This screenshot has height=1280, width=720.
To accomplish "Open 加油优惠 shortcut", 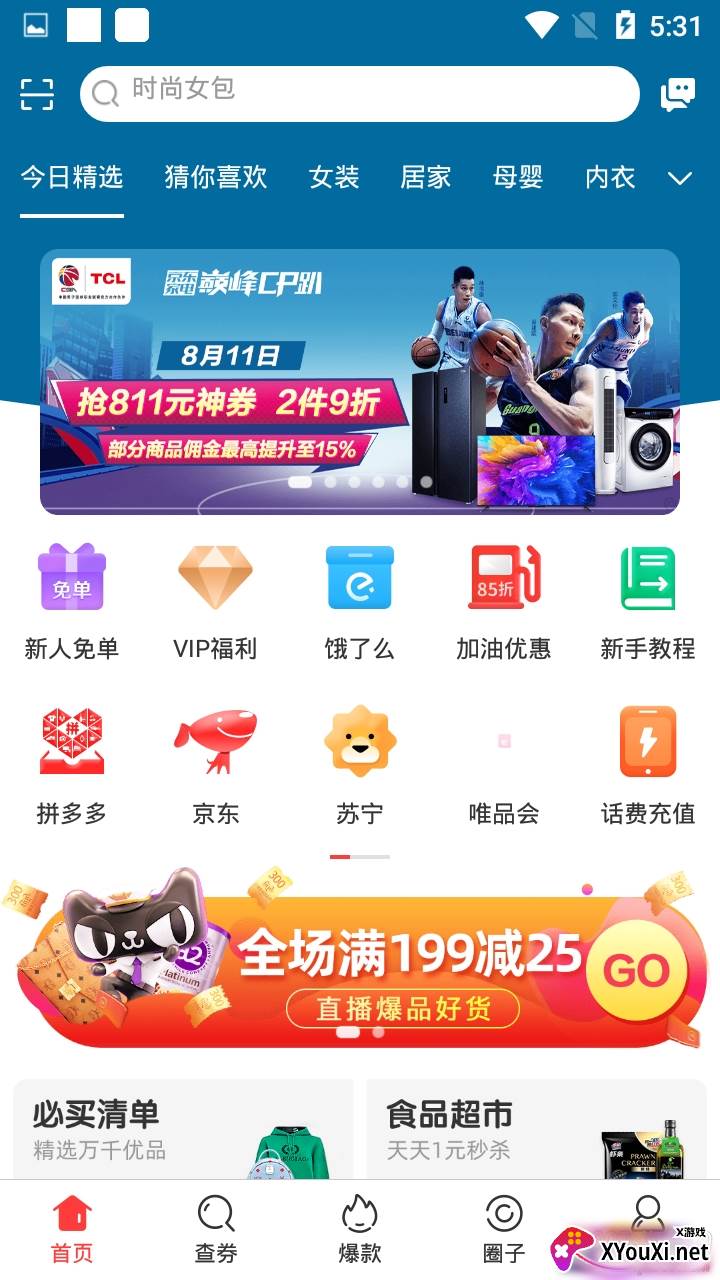I will [504, 601].
